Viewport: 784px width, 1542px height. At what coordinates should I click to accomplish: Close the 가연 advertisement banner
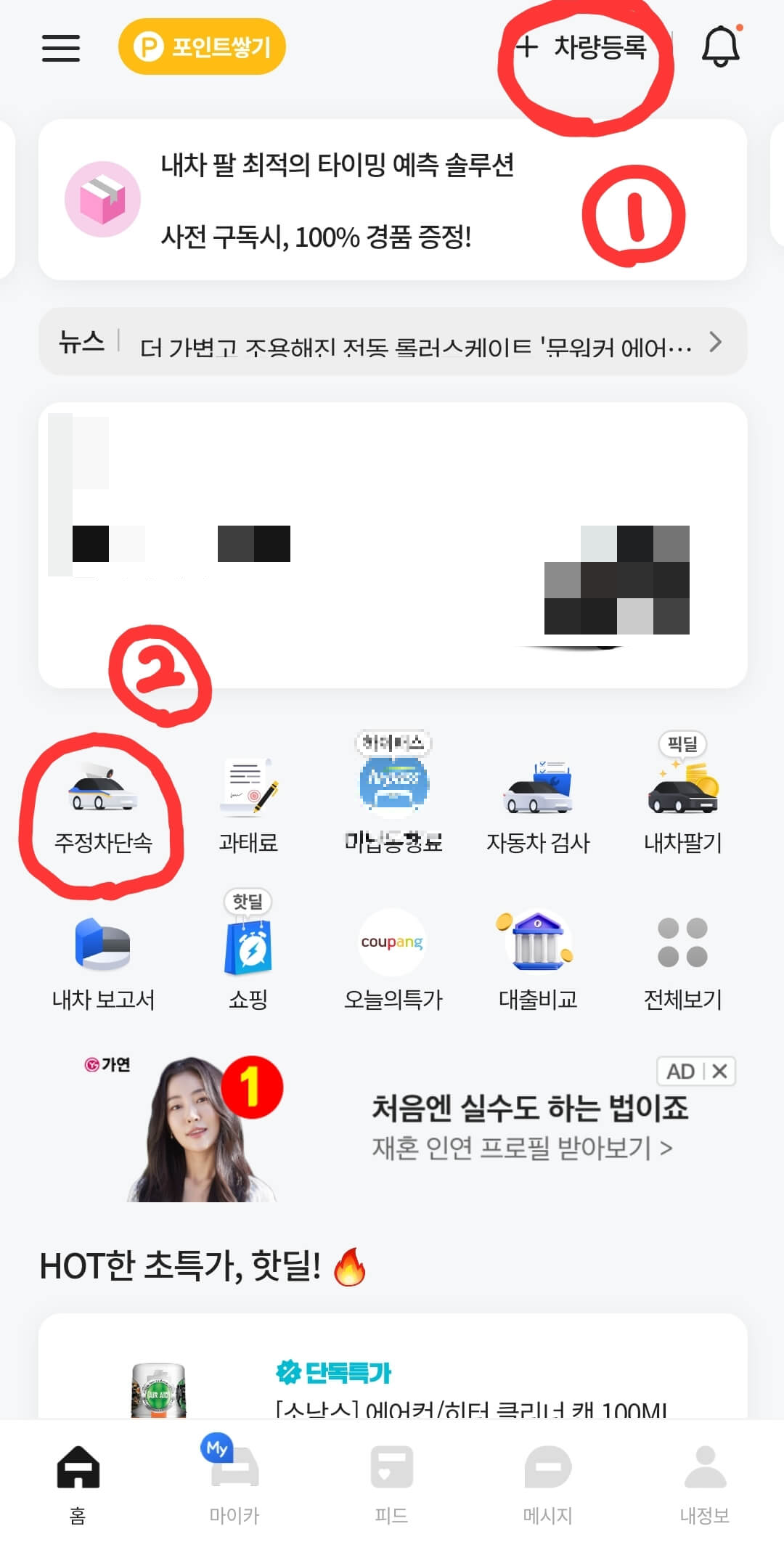coord(719,1072)
